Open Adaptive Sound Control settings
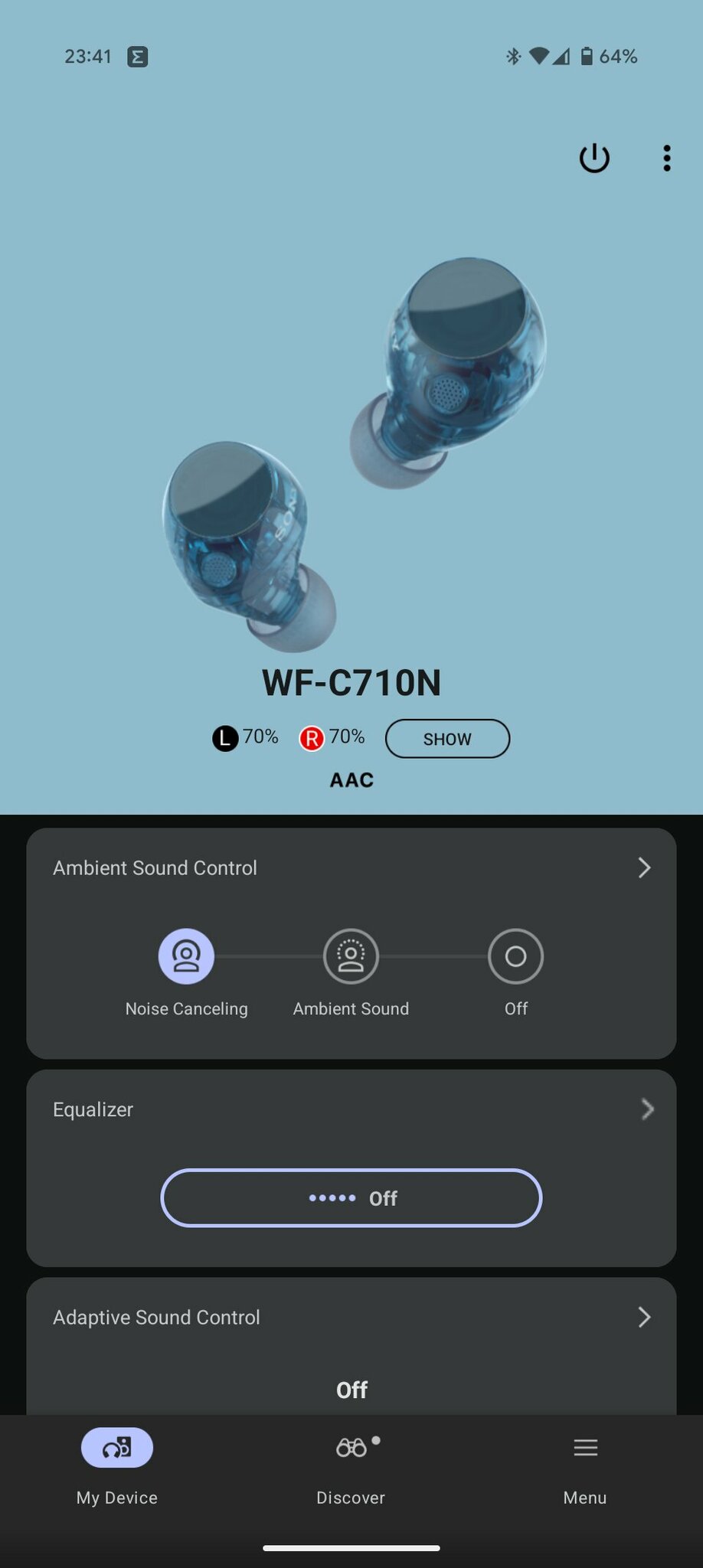This screenshot has width=703, height=1568. (x=644, y=1317)
